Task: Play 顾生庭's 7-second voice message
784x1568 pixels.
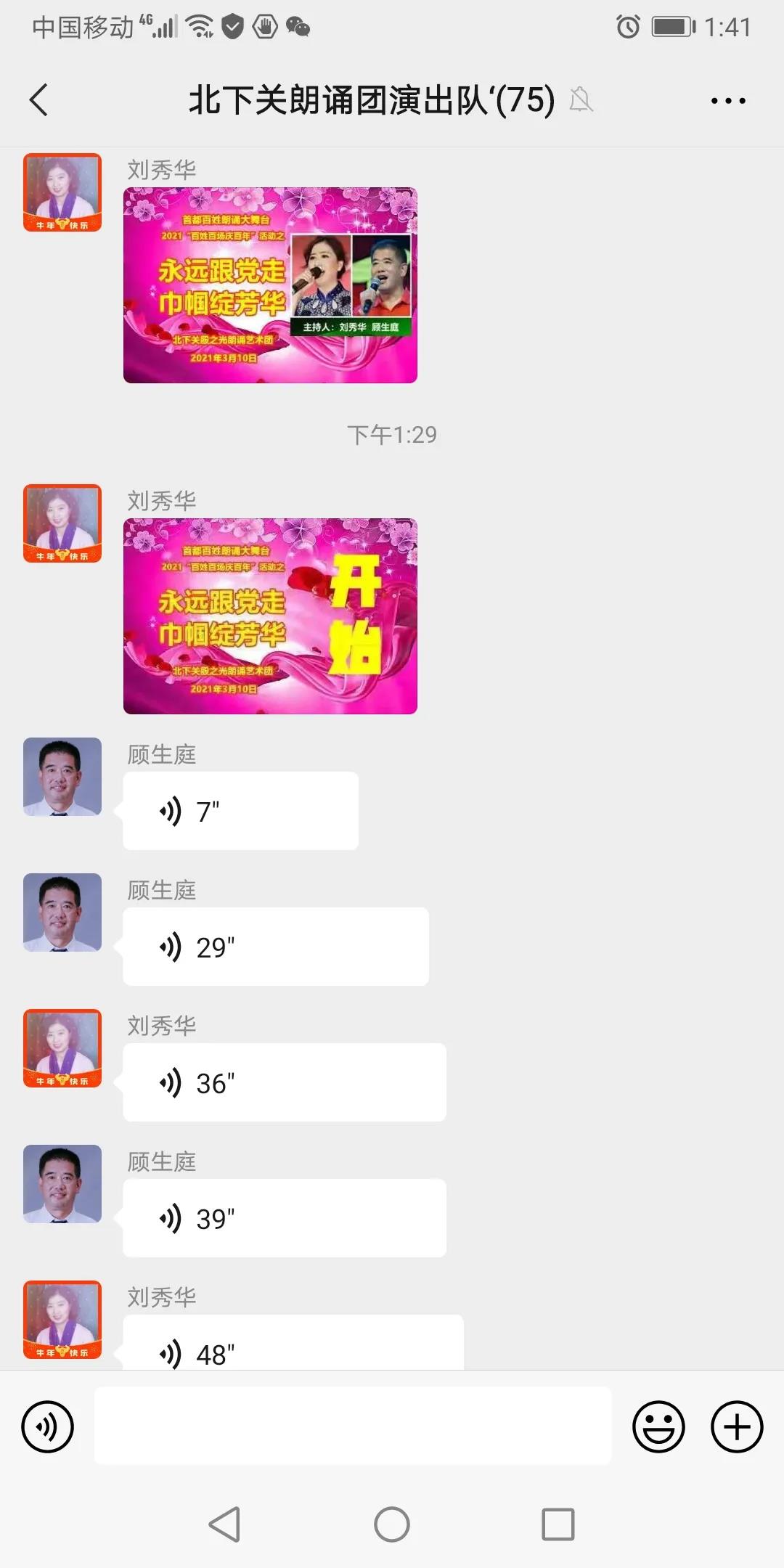Action: pos(241,810)
